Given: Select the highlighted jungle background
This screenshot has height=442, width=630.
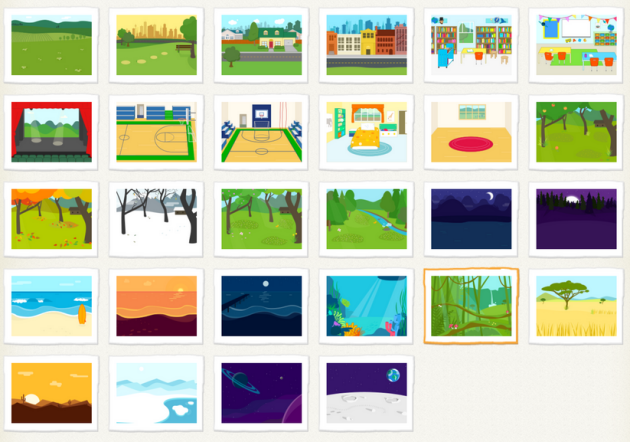Looking at the screenshot, I should (470, 305).
